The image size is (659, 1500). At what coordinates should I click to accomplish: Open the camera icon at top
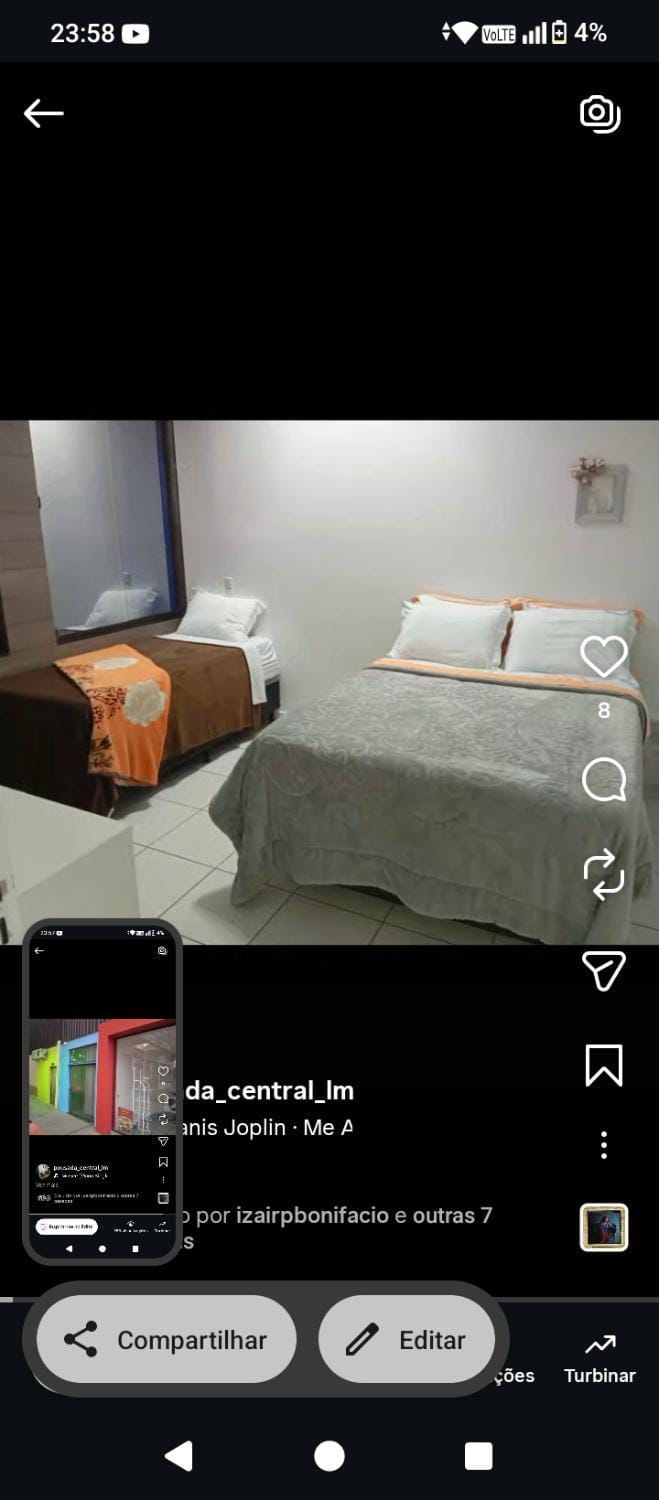(600, 113)
